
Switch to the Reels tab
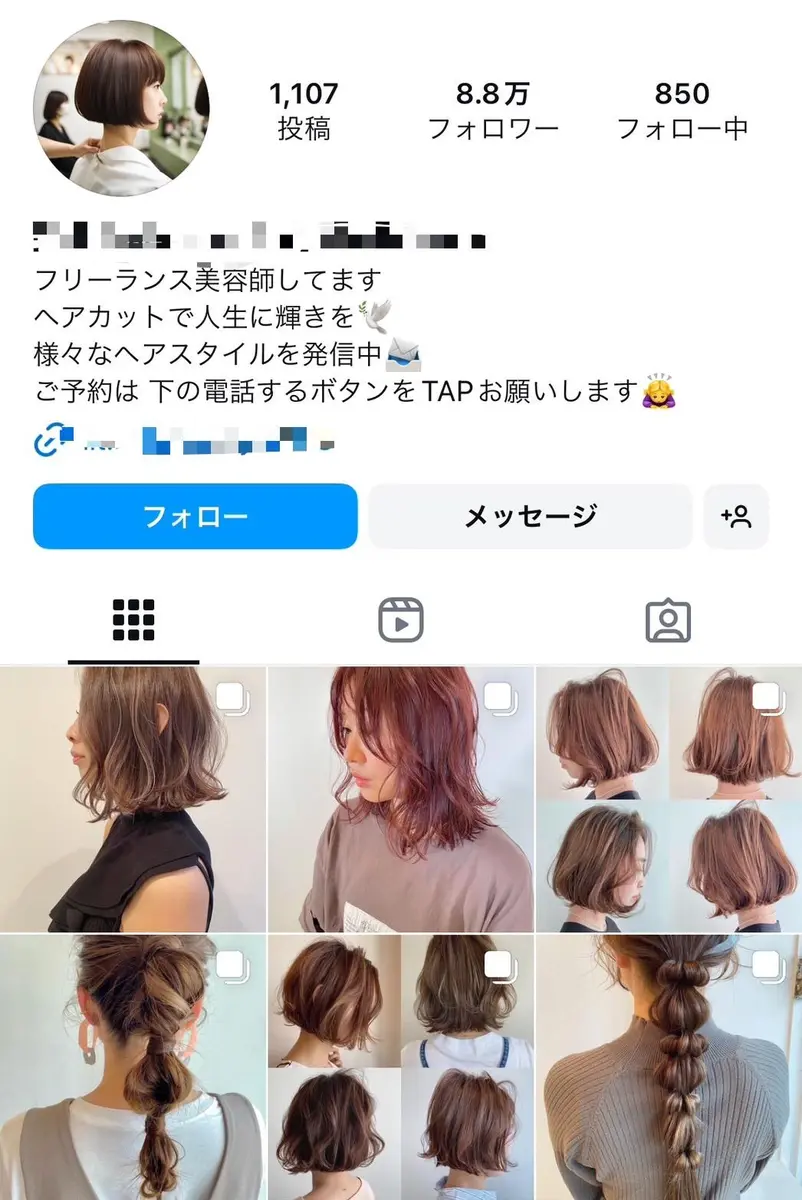tap(401, 621)
